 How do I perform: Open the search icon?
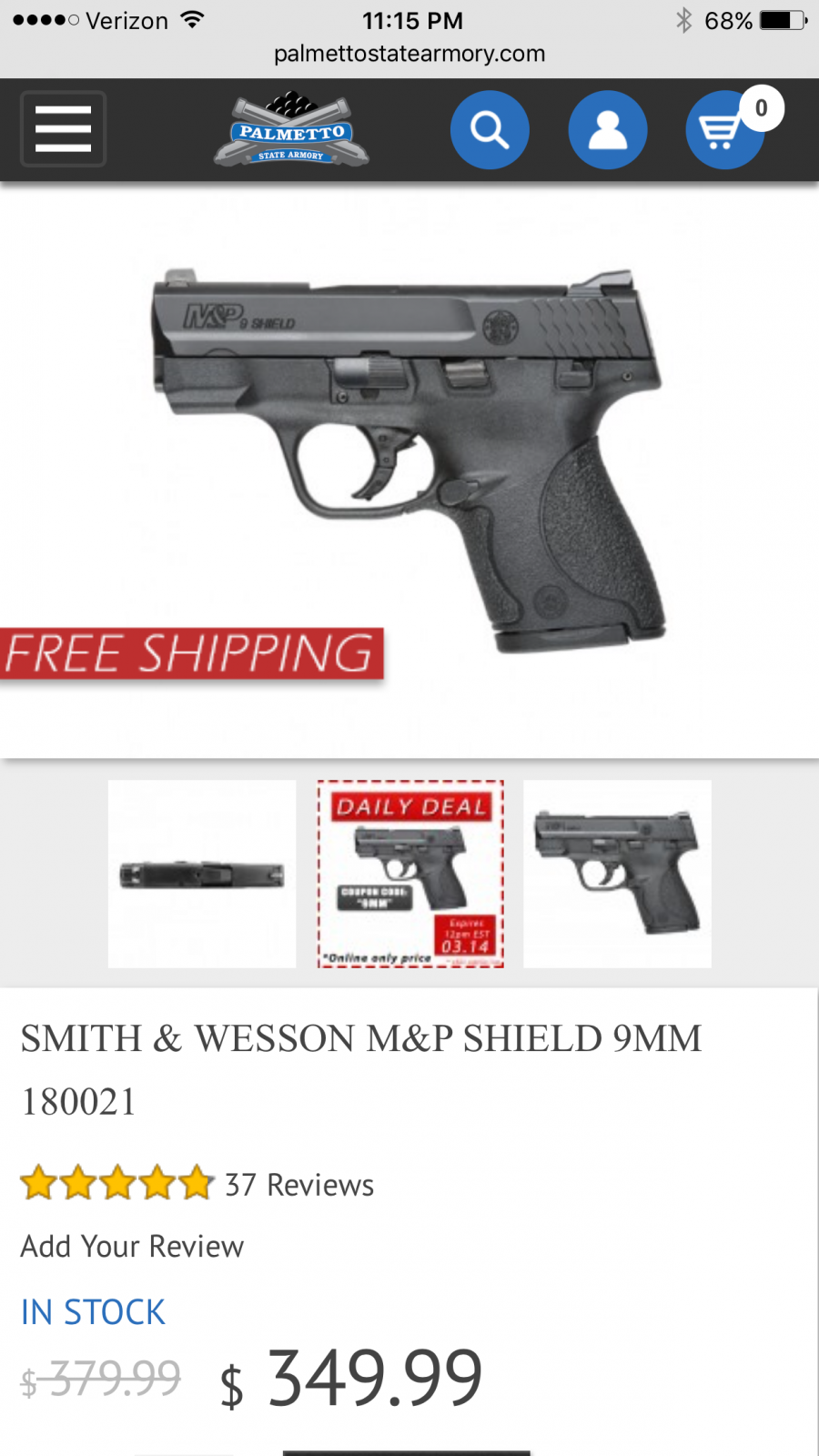point(490,129)
